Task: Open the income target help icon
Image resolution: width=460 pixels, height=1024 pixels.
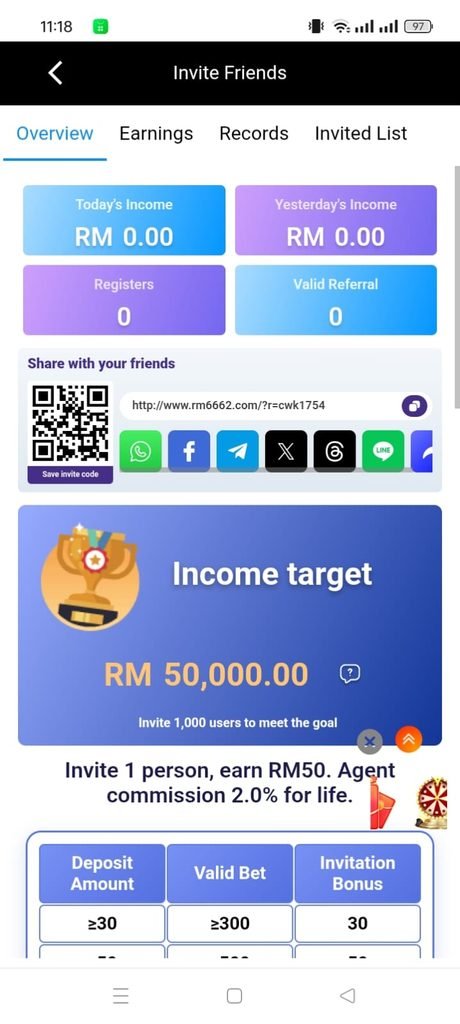Action: tap(350, 674)
